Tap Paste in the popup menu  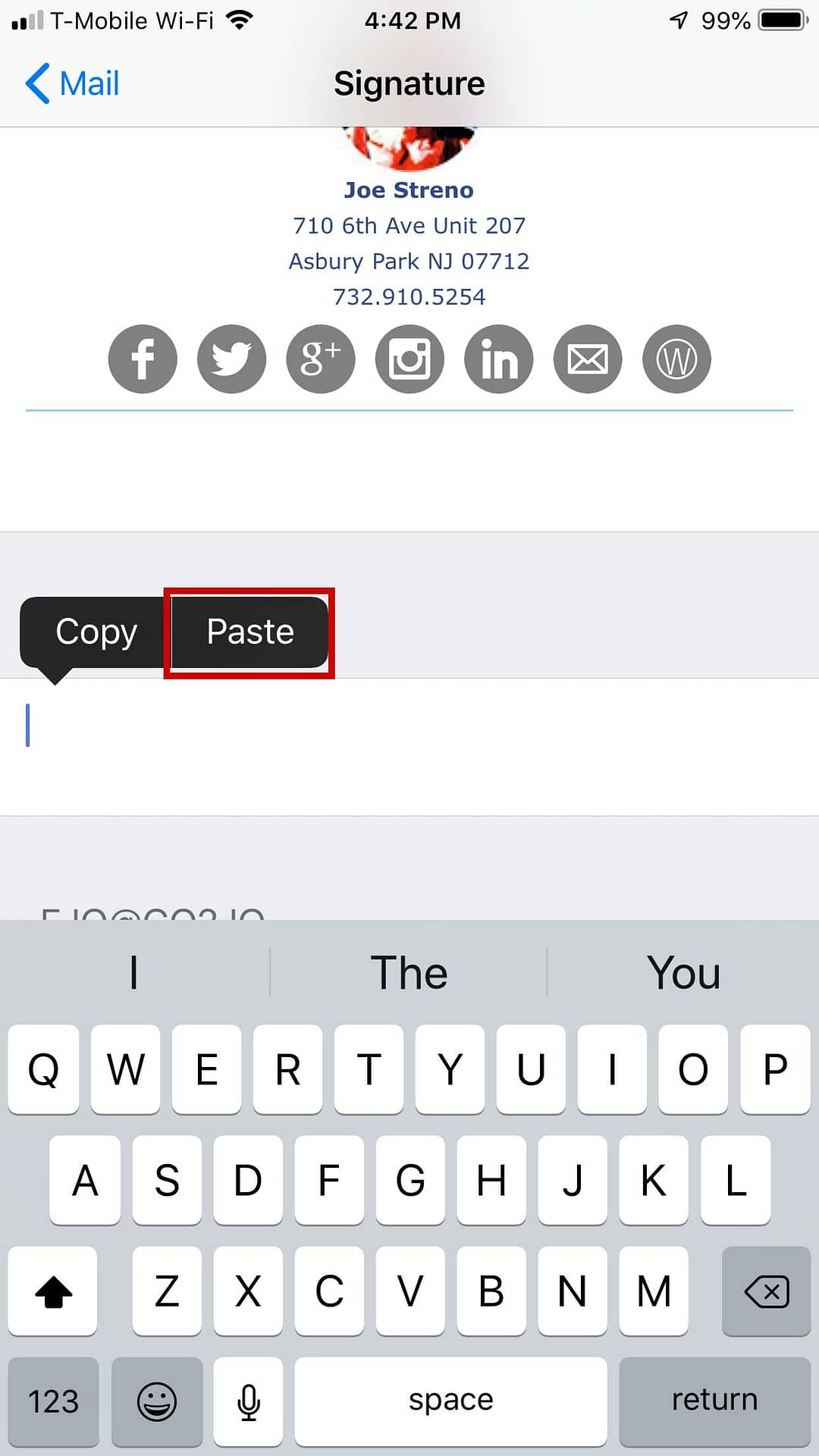coord(250,632)
